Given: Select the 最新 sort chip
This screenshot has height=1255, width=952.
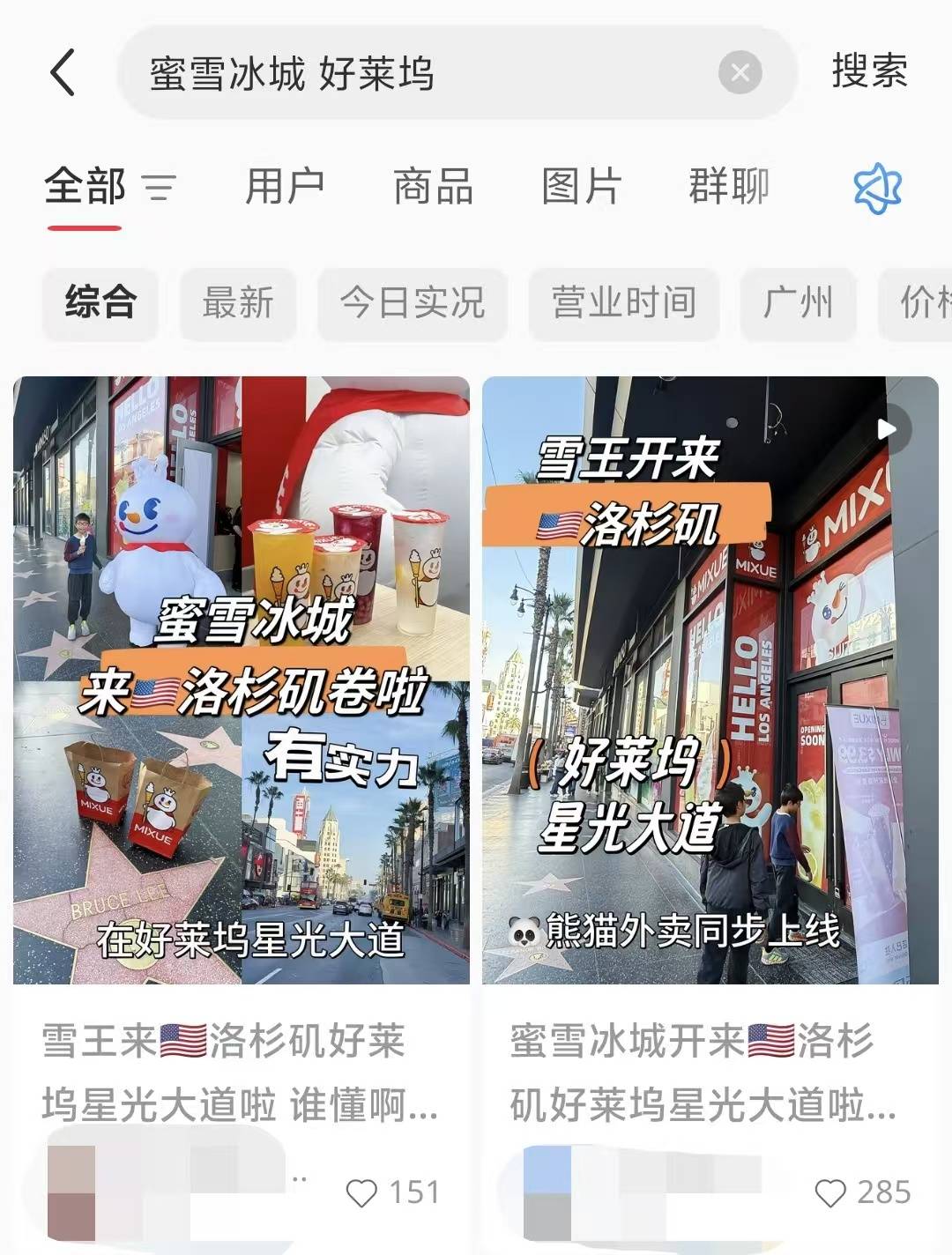Looking at the screenshot, I should pyautogui.click(x=238, y=303).
